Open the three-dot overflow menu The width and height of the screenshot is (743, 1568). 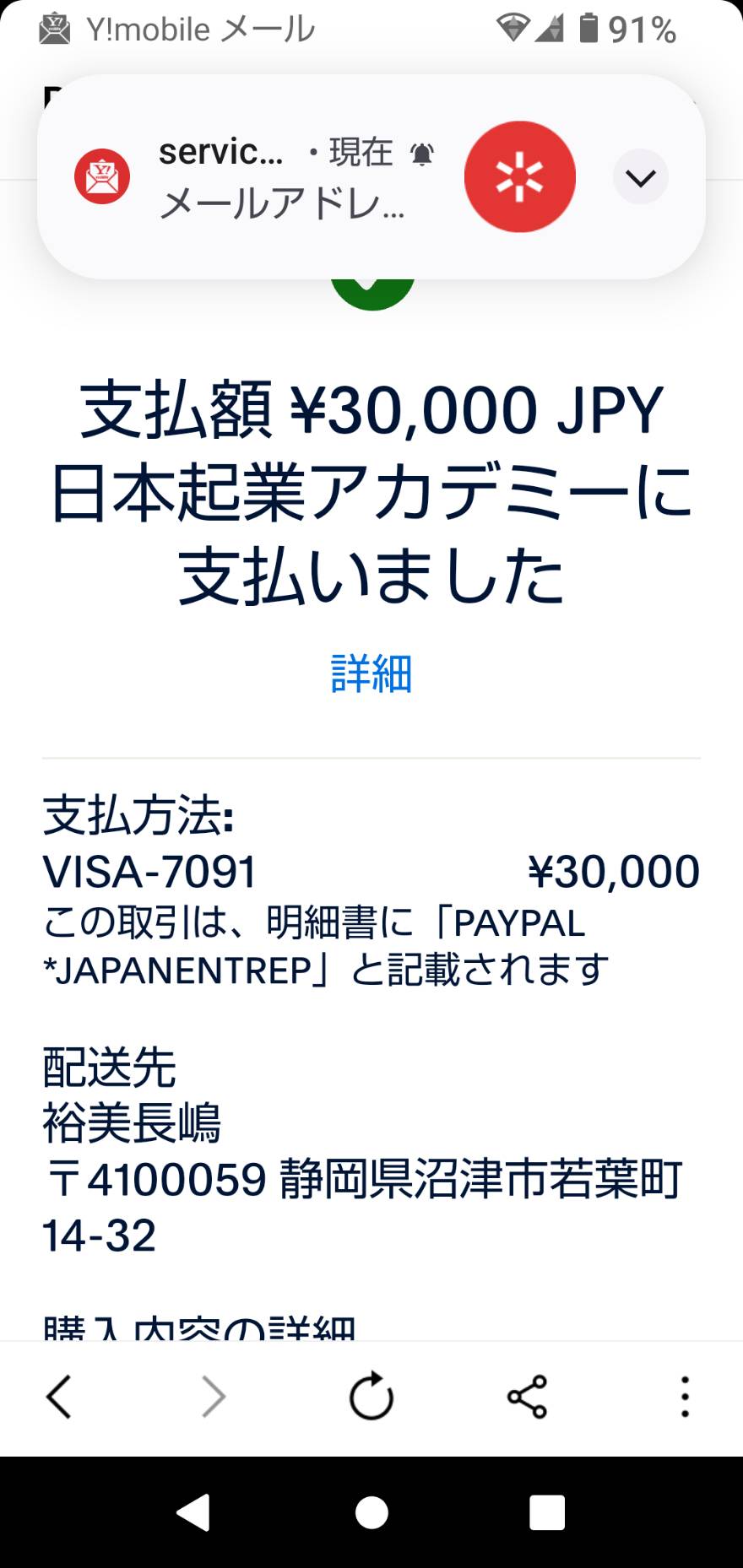[685, 1397]
